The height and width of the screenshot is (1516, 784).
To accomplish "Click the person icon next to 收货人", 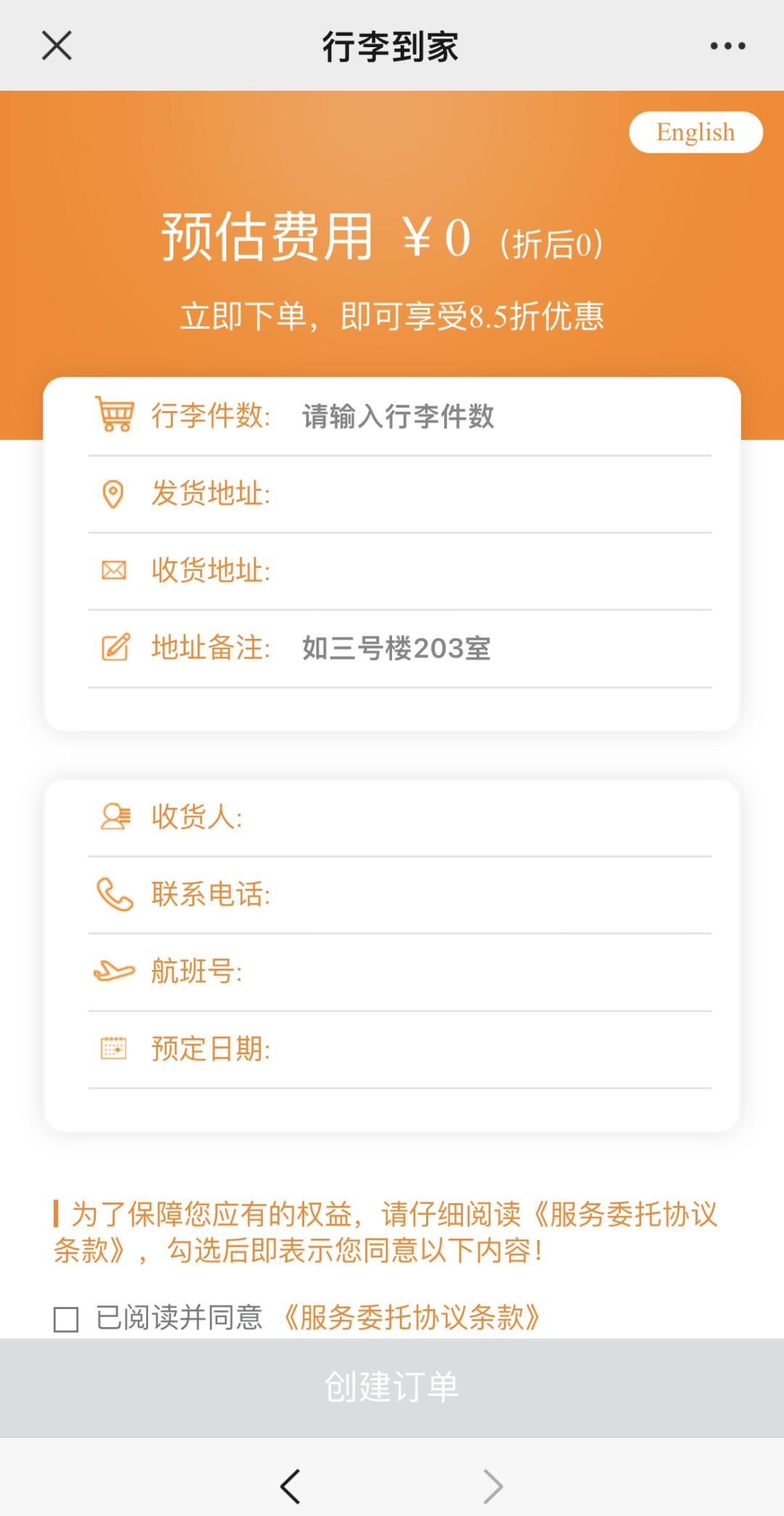I will tap(114, 818).
